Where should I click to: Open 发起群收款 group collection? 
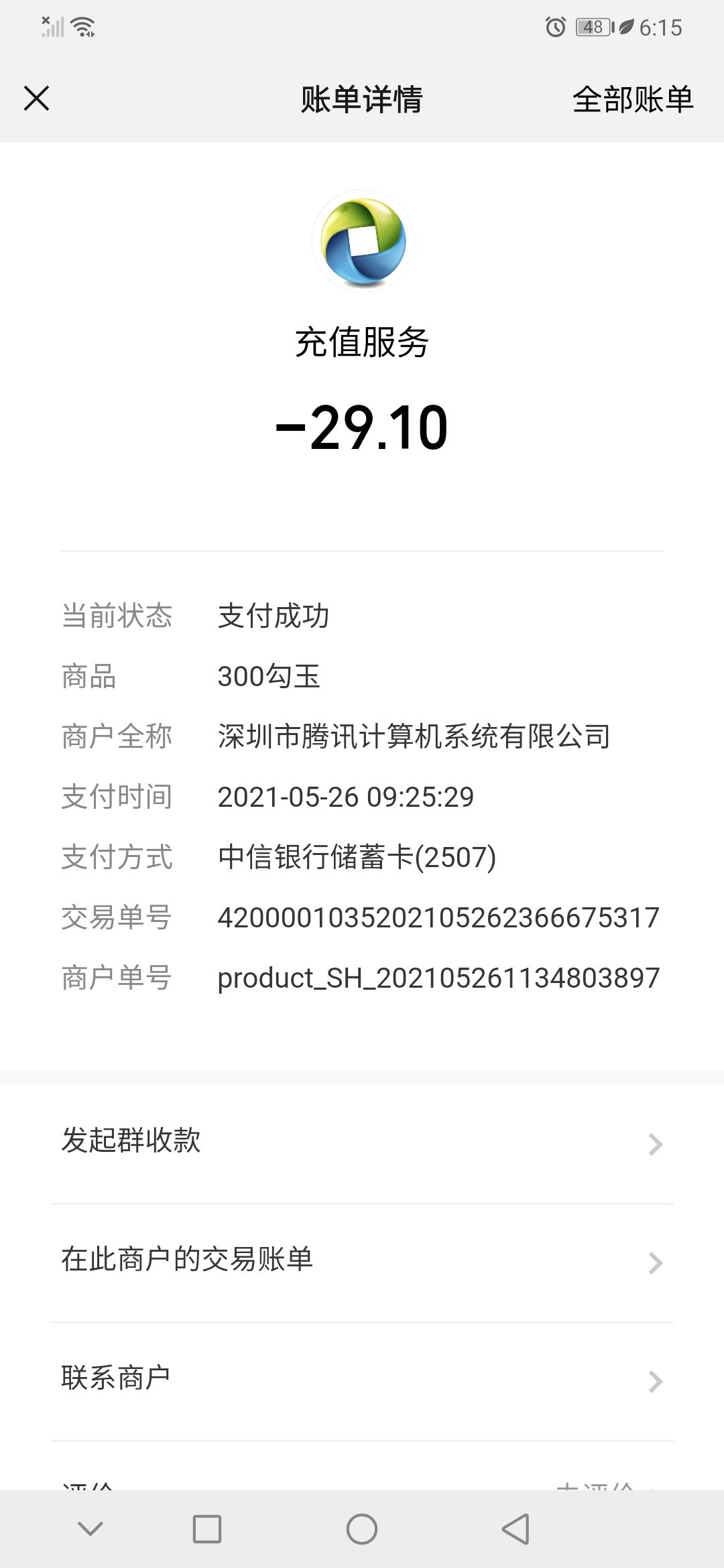coord(362,1142)
